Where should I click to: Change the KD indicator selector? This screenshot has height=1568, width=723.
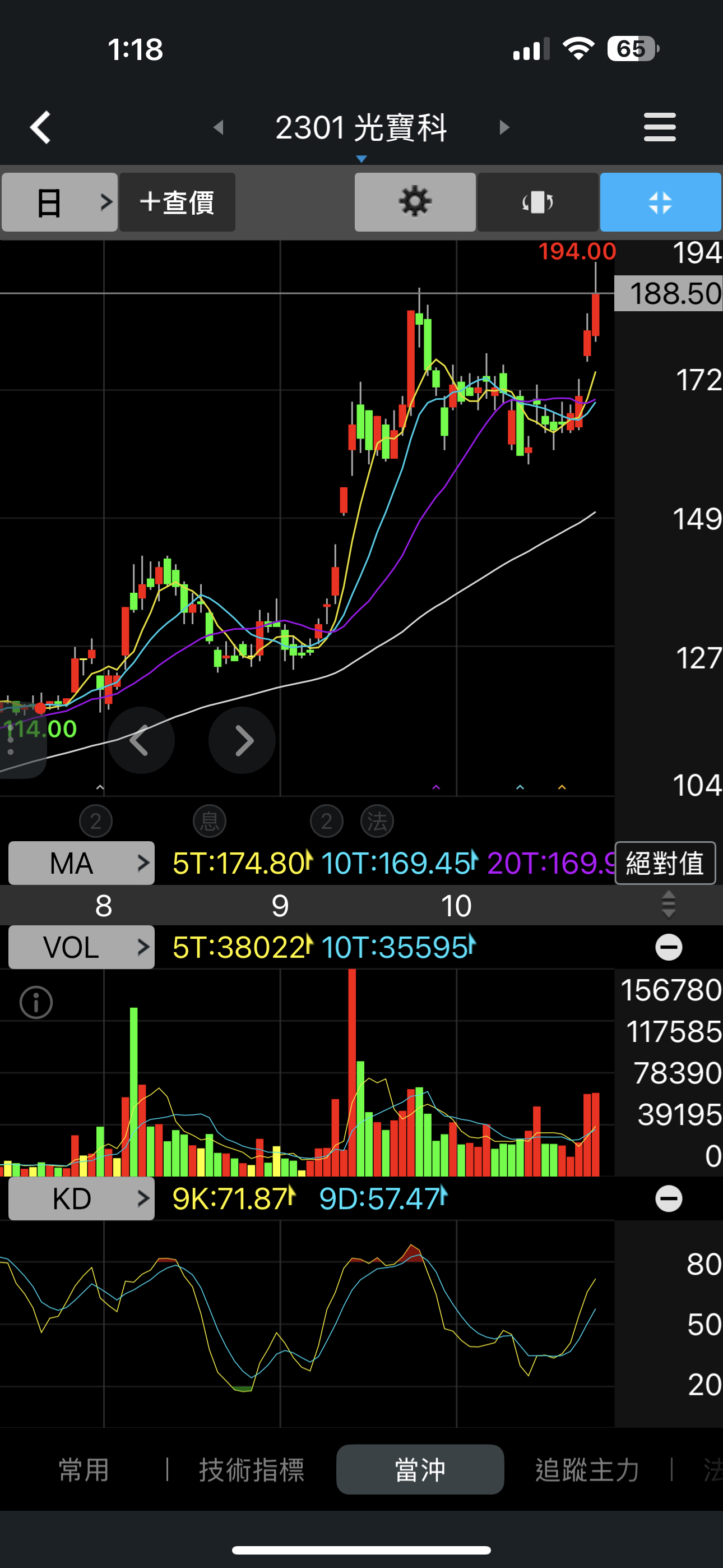click(82, 1198)
